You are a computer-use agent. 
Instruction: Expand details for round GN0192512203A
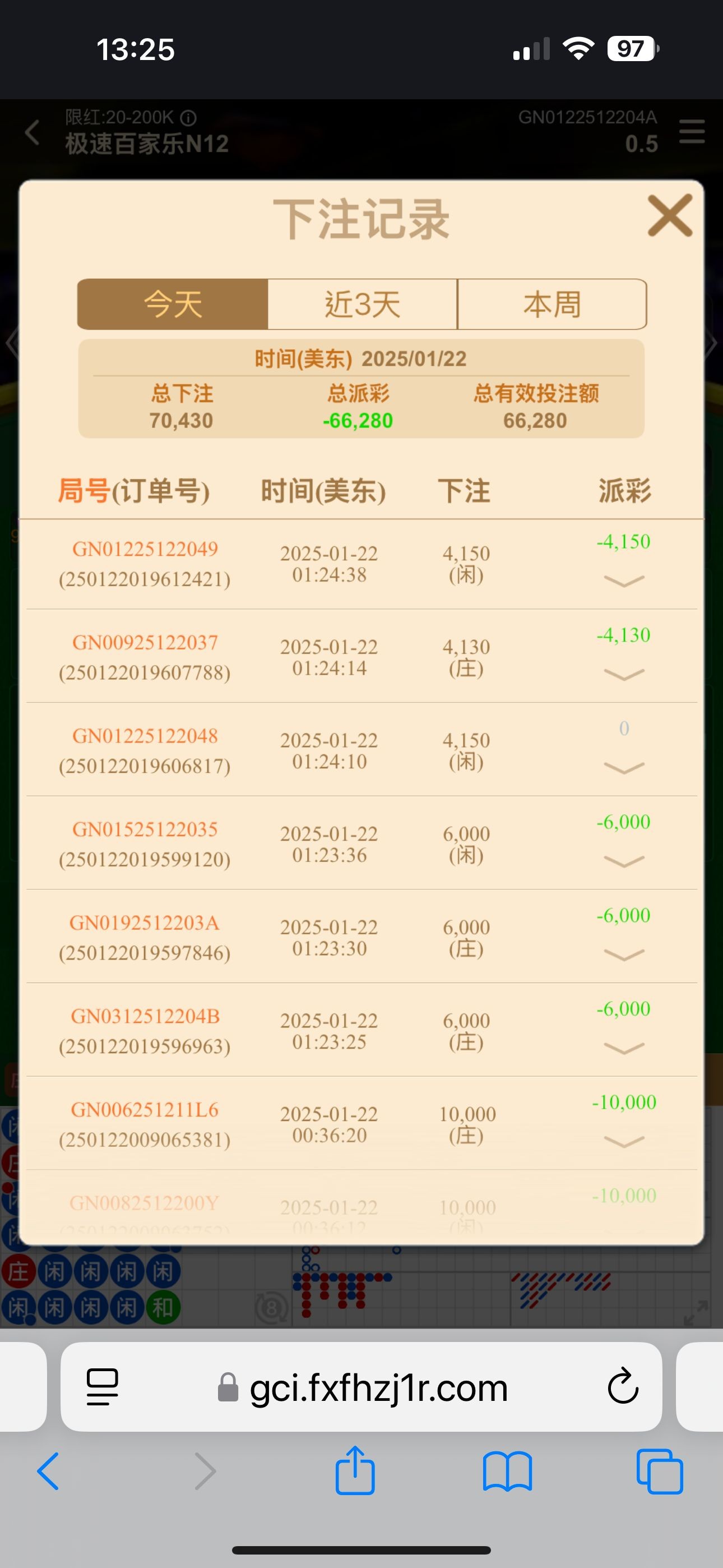[624, 954]
